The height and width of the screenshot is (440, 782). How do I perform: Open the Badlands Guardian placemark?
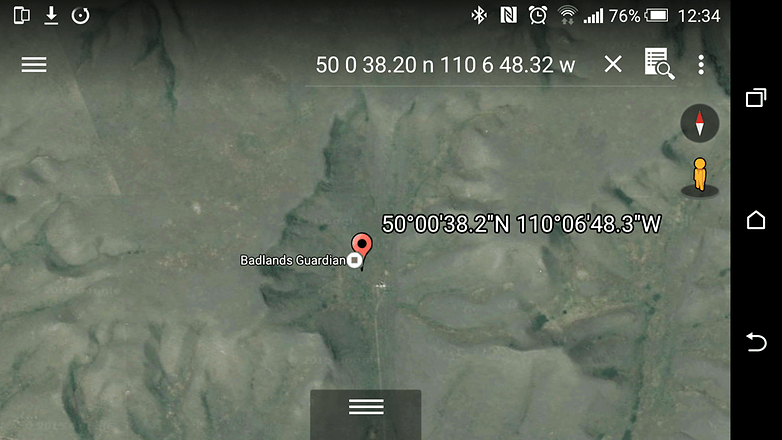(296, 260)
